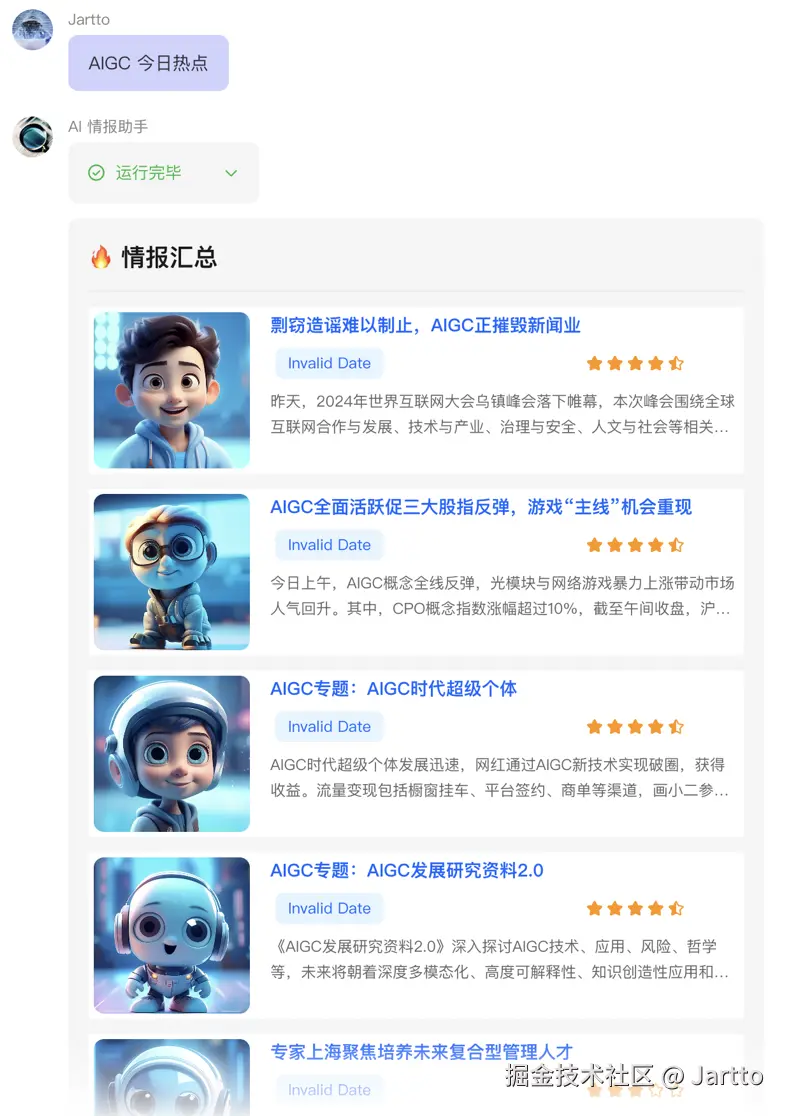
Task: Read 专家上海聚焦培养未来复合型管理人才 article
Action: (421, 1052)
